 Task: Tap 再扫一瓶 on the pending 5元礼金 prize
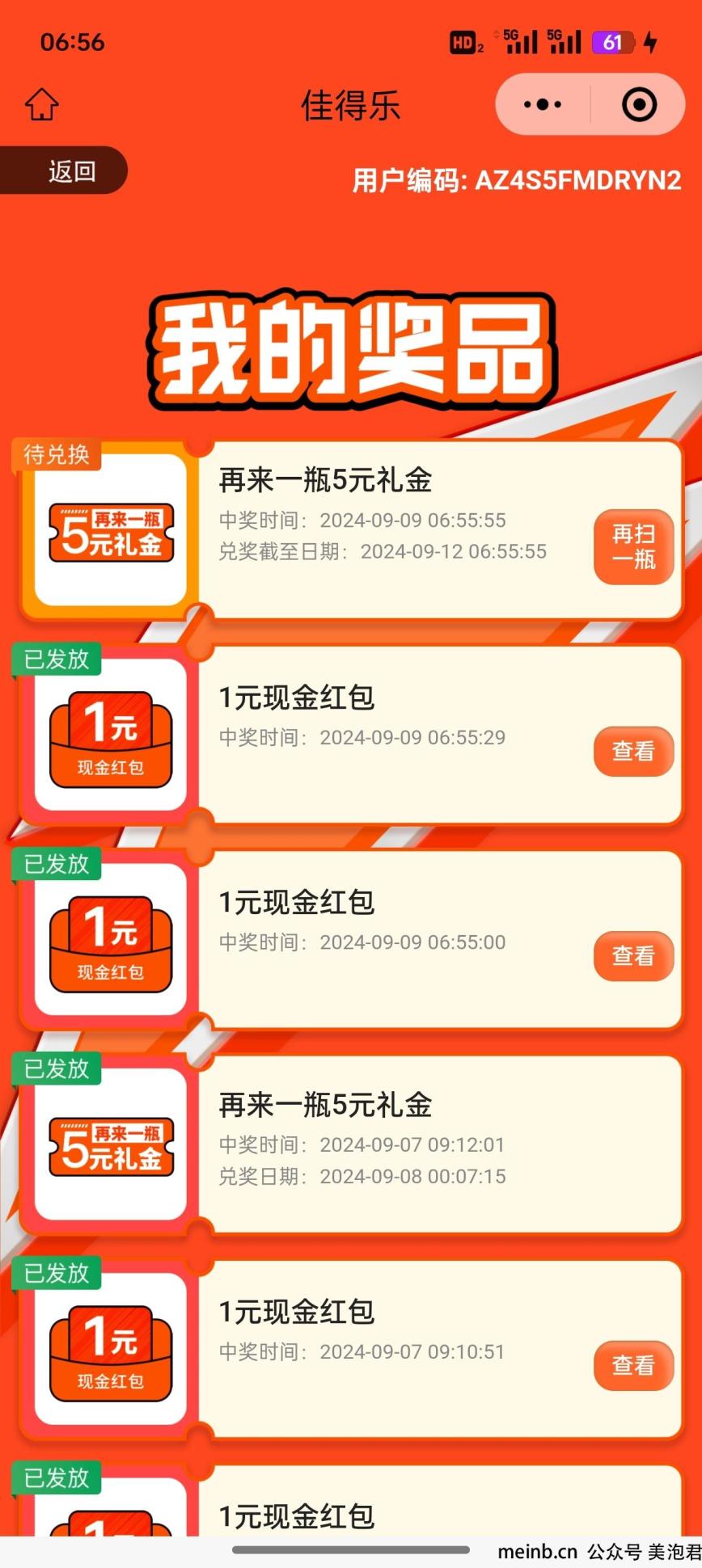(x=633, y=546)
